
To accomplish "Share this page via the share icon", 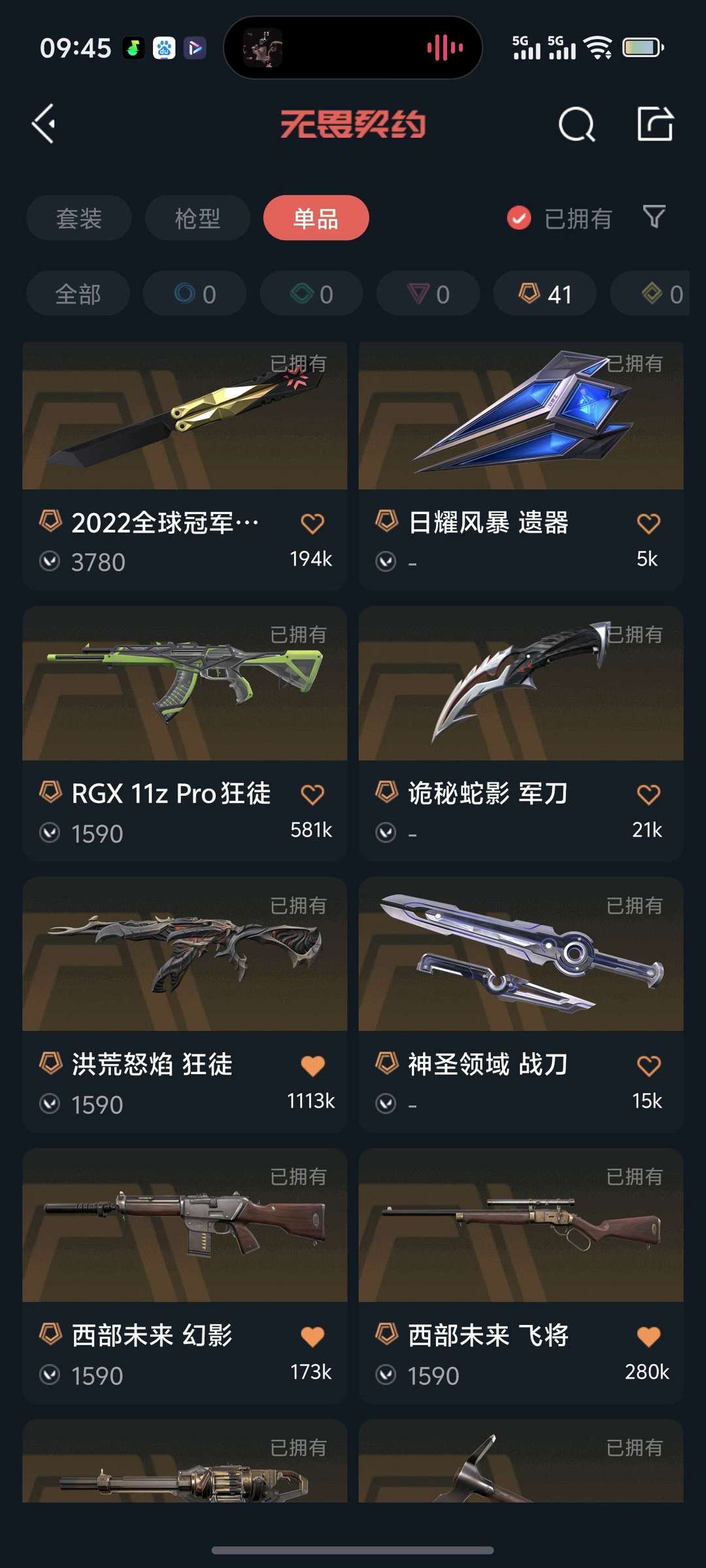I will [x=655, y=123].
